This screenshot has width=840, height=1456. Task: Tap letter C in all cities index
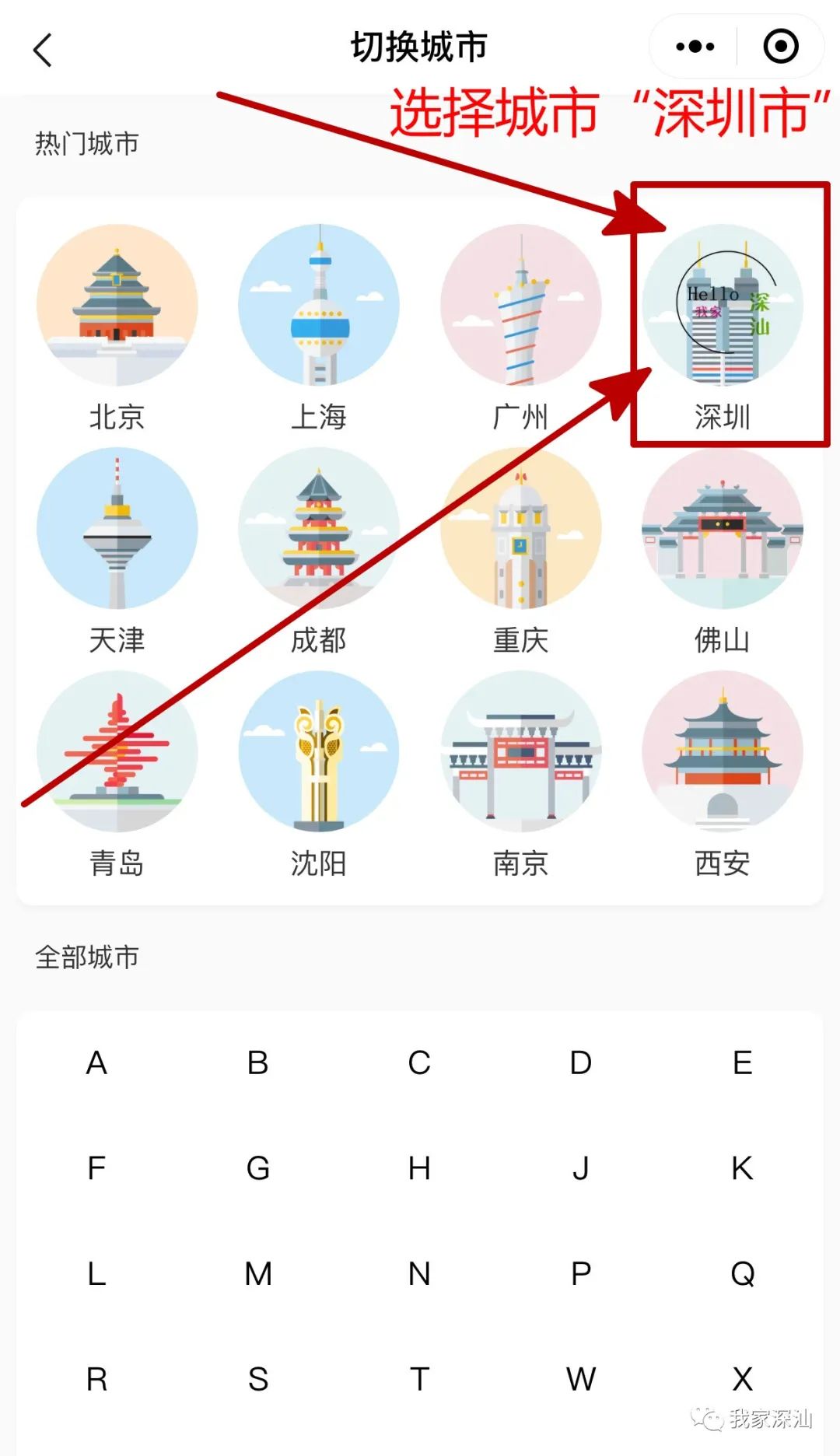click(419, 1062)
